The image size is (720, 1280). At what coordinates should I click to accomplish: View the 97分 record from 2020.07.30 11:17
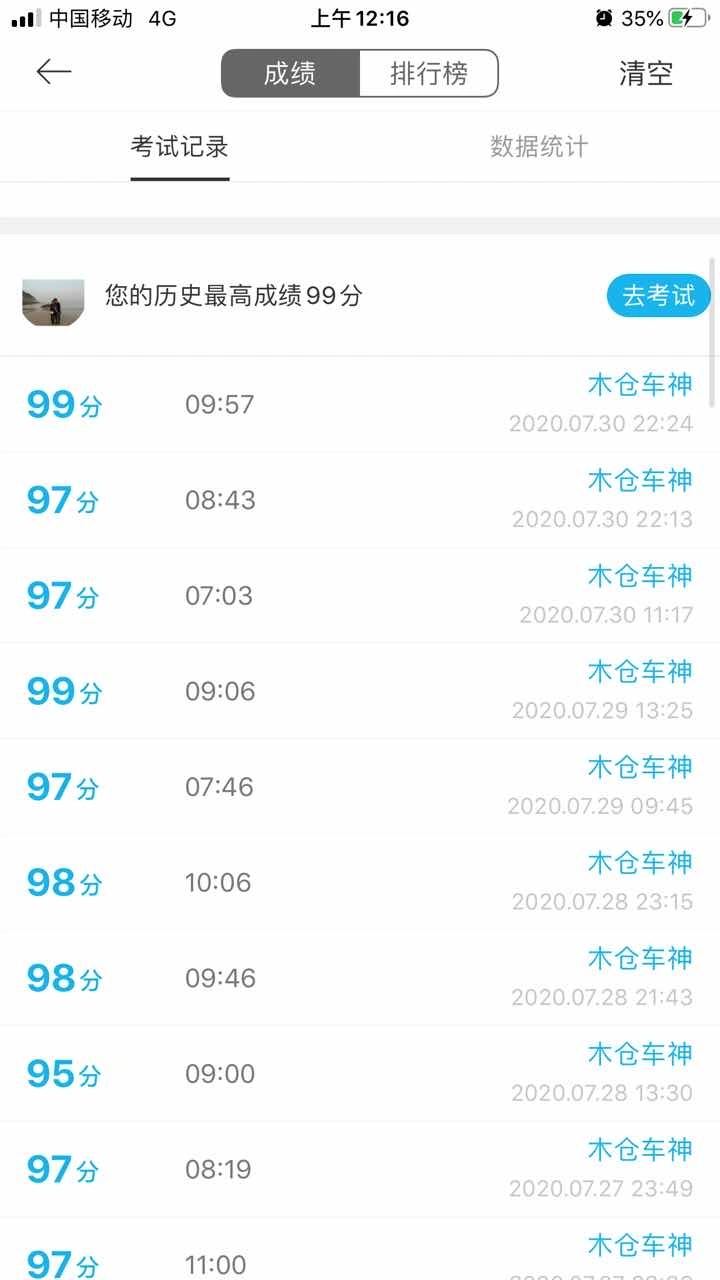(360, 596)
